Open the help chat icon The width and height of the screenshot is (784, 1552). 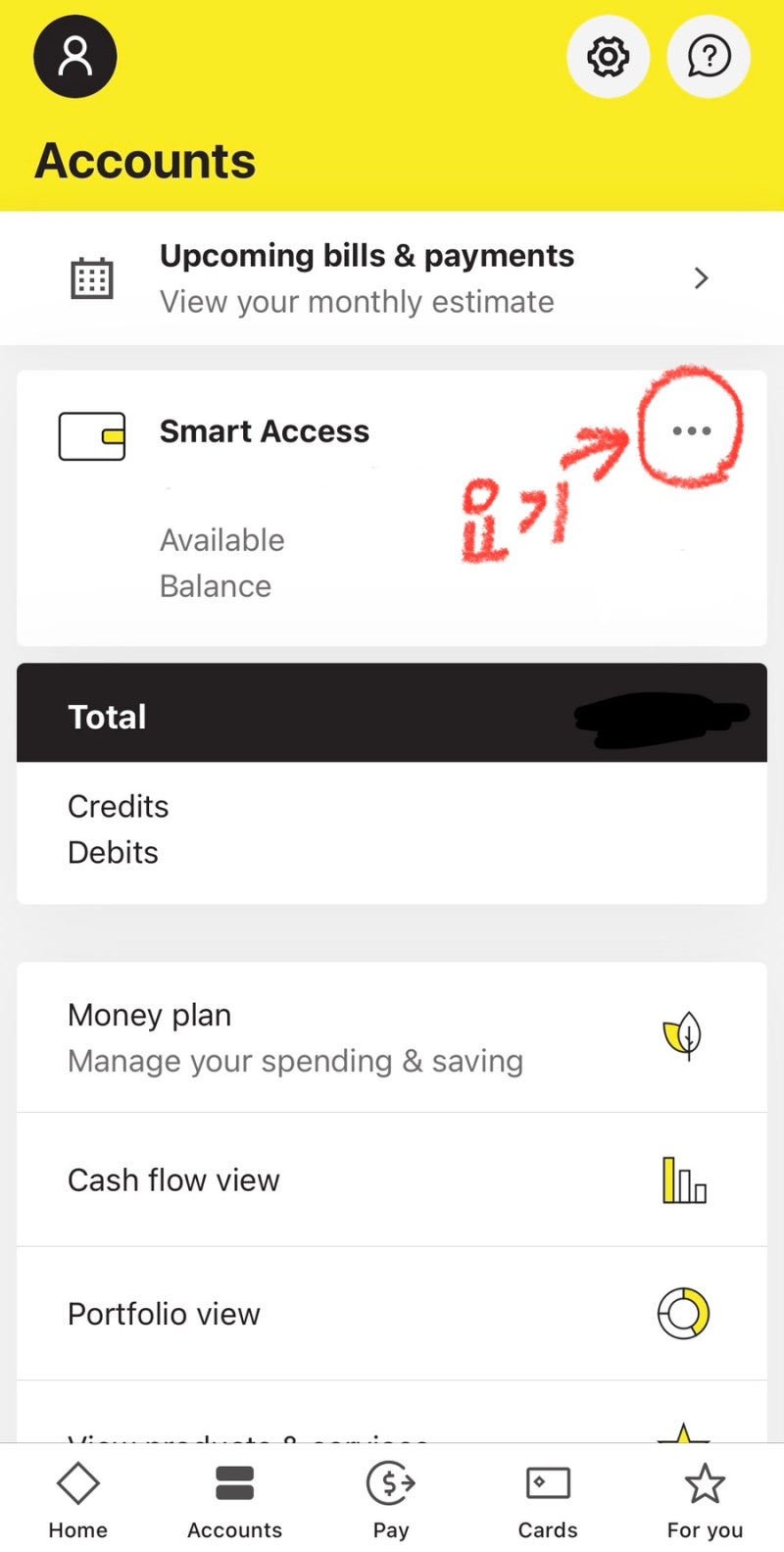pyautogui.click(x=708, y=56)
